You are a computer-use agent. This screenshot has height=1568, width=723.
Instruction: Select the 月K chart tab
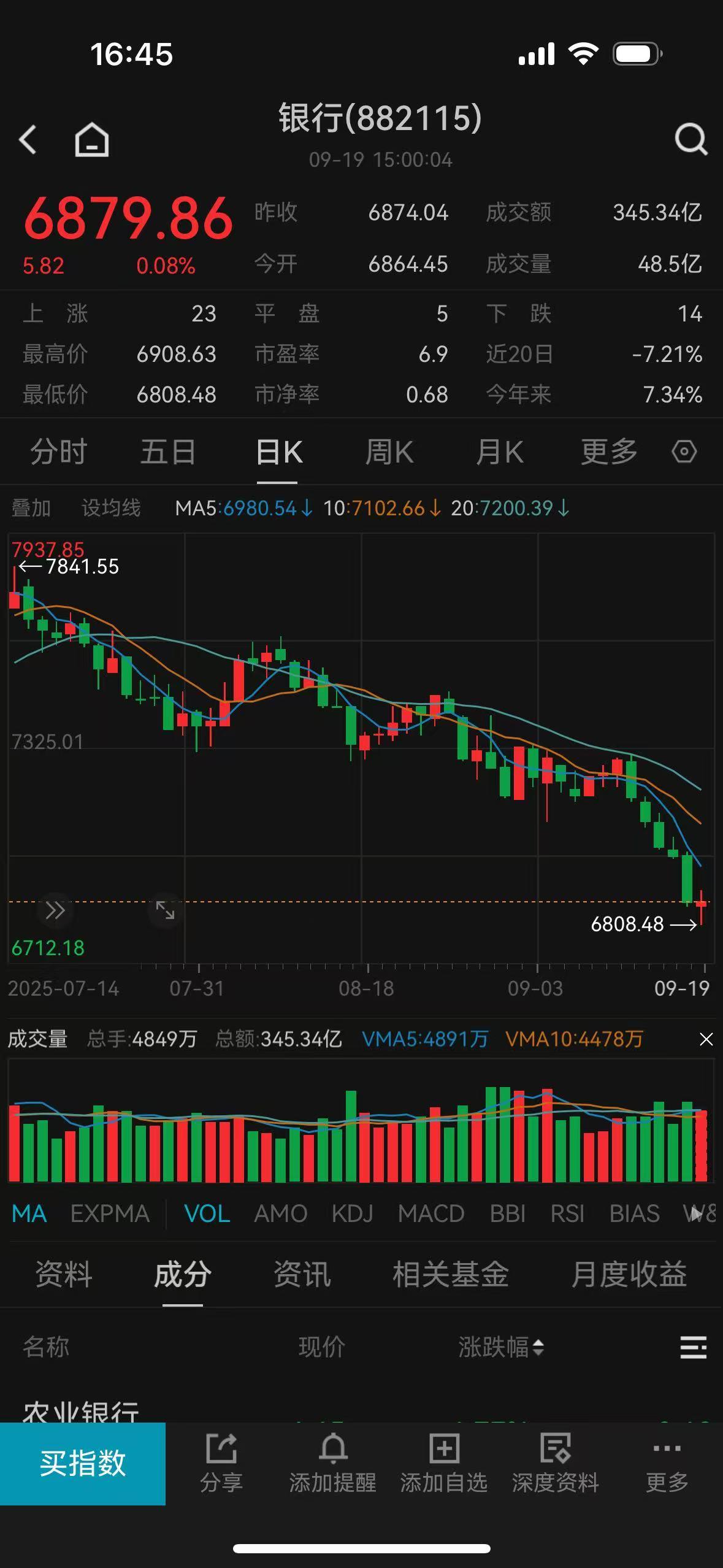coord(500,452)
